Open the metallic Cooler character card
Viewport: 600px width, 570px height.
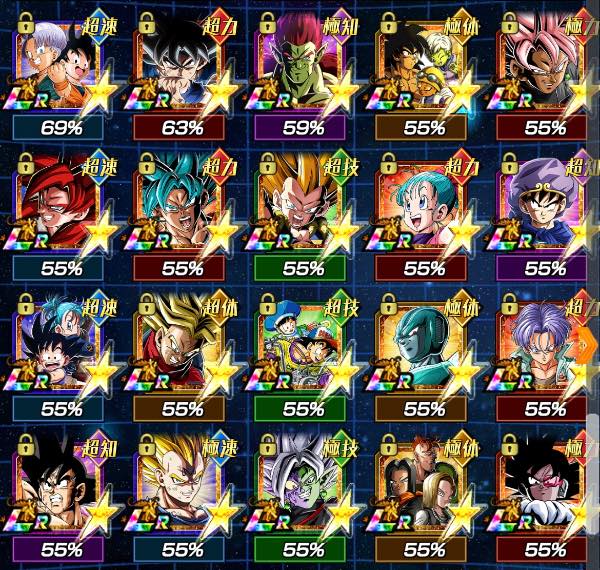(425, 348)
